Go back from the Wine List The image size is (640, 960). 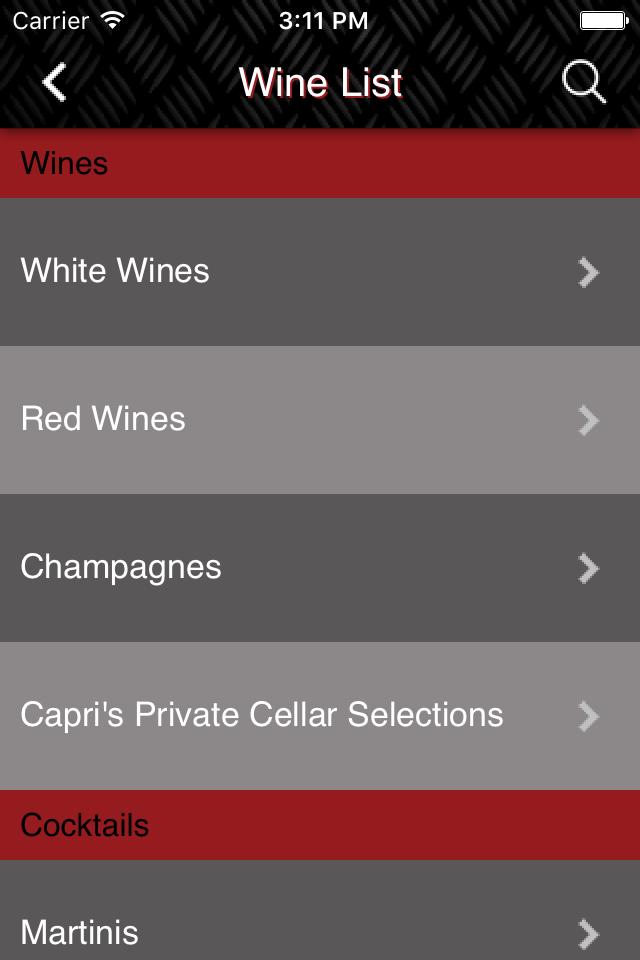tap(55, 82)
